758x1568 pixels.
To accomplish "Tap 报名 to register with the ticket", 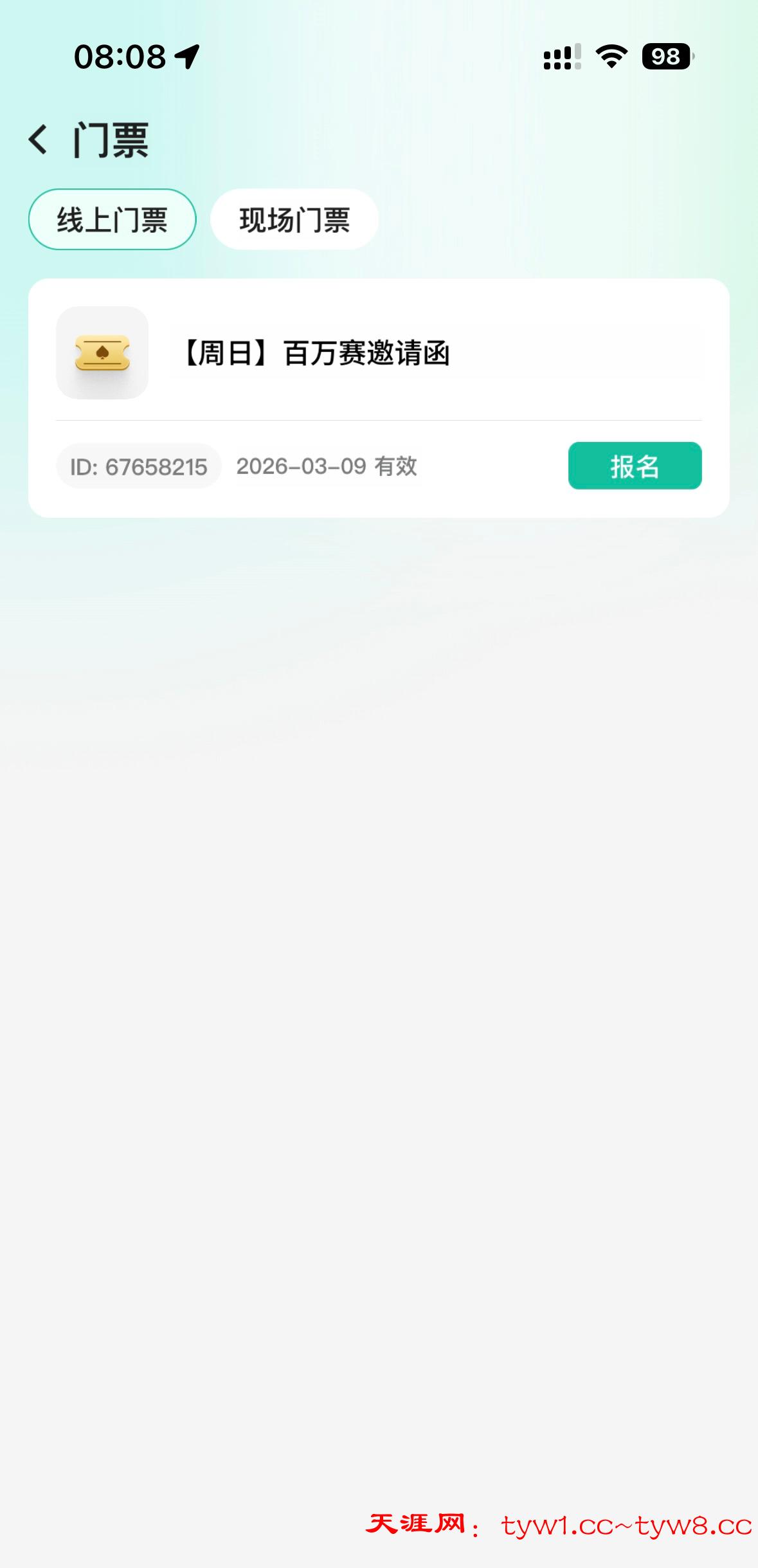I will (x=635, y=466).
